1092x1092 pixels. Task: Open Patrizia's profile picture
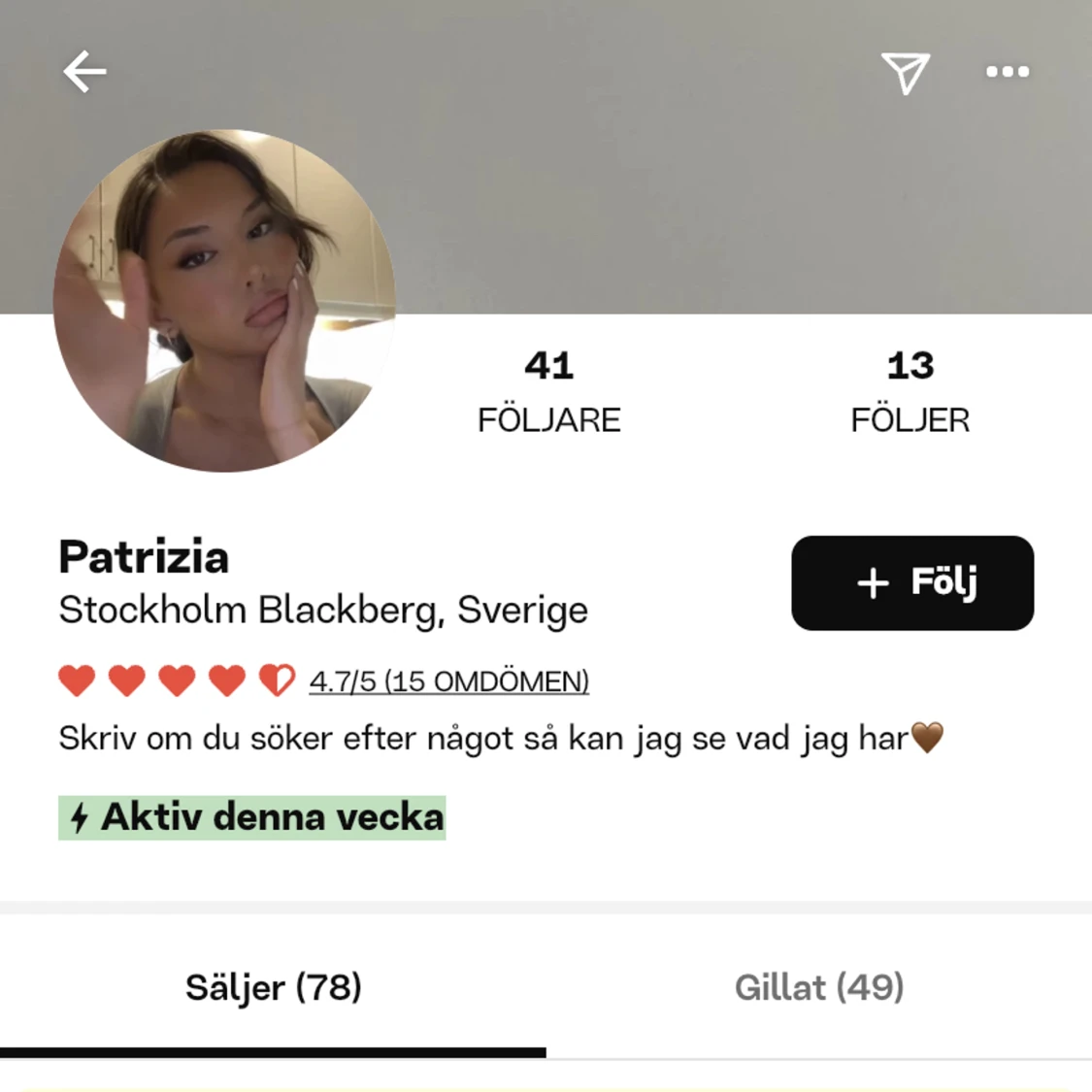(224, 301)
